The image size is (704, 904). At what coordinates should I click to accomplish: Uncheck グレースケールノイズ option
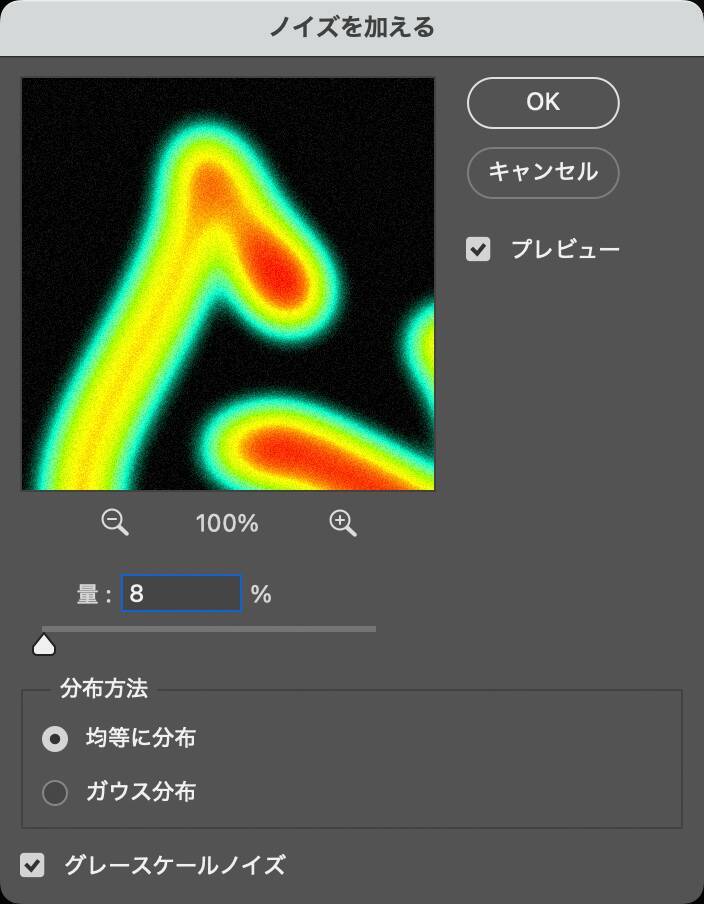pos(33,865)
